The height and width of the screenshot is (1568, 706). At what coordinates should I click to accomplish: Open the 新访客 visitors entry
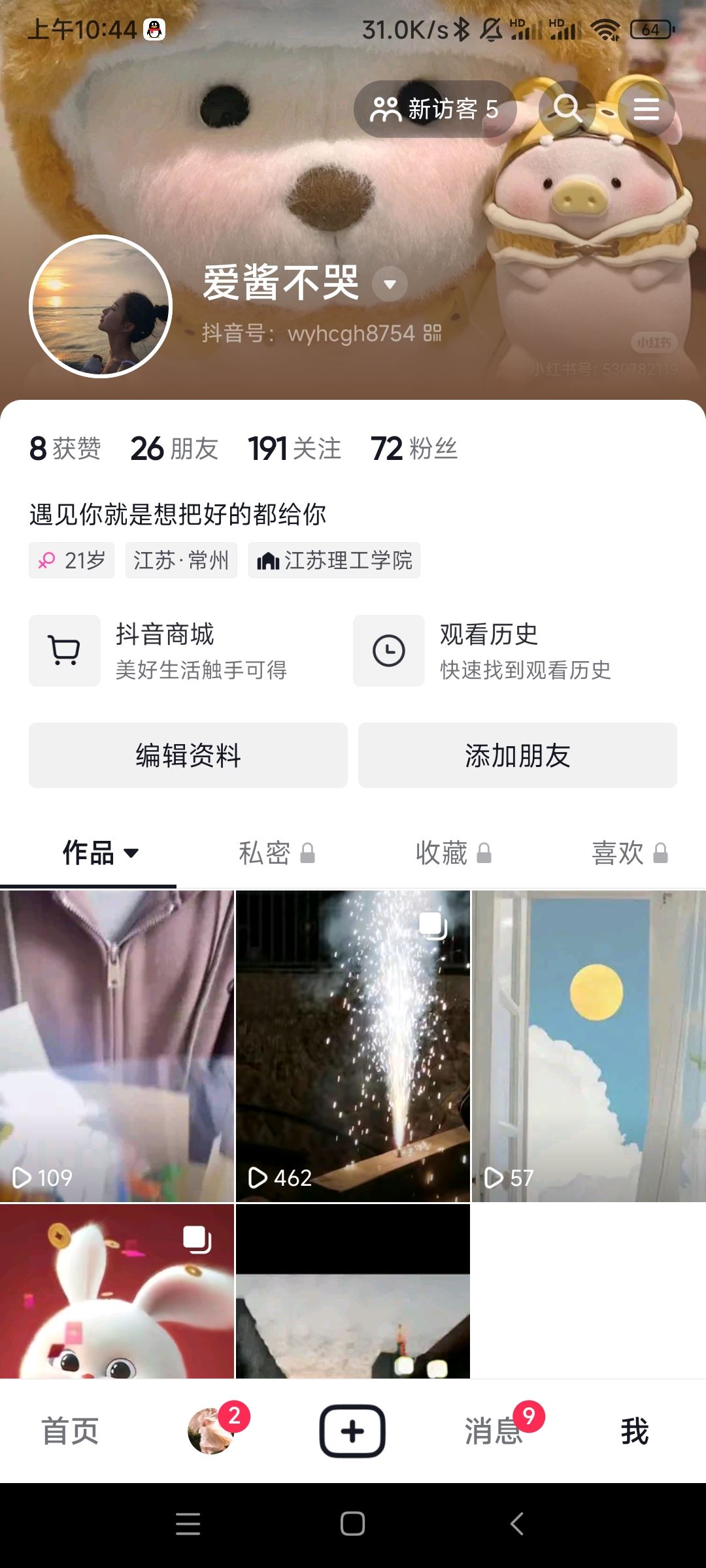(x=434, y=108)
